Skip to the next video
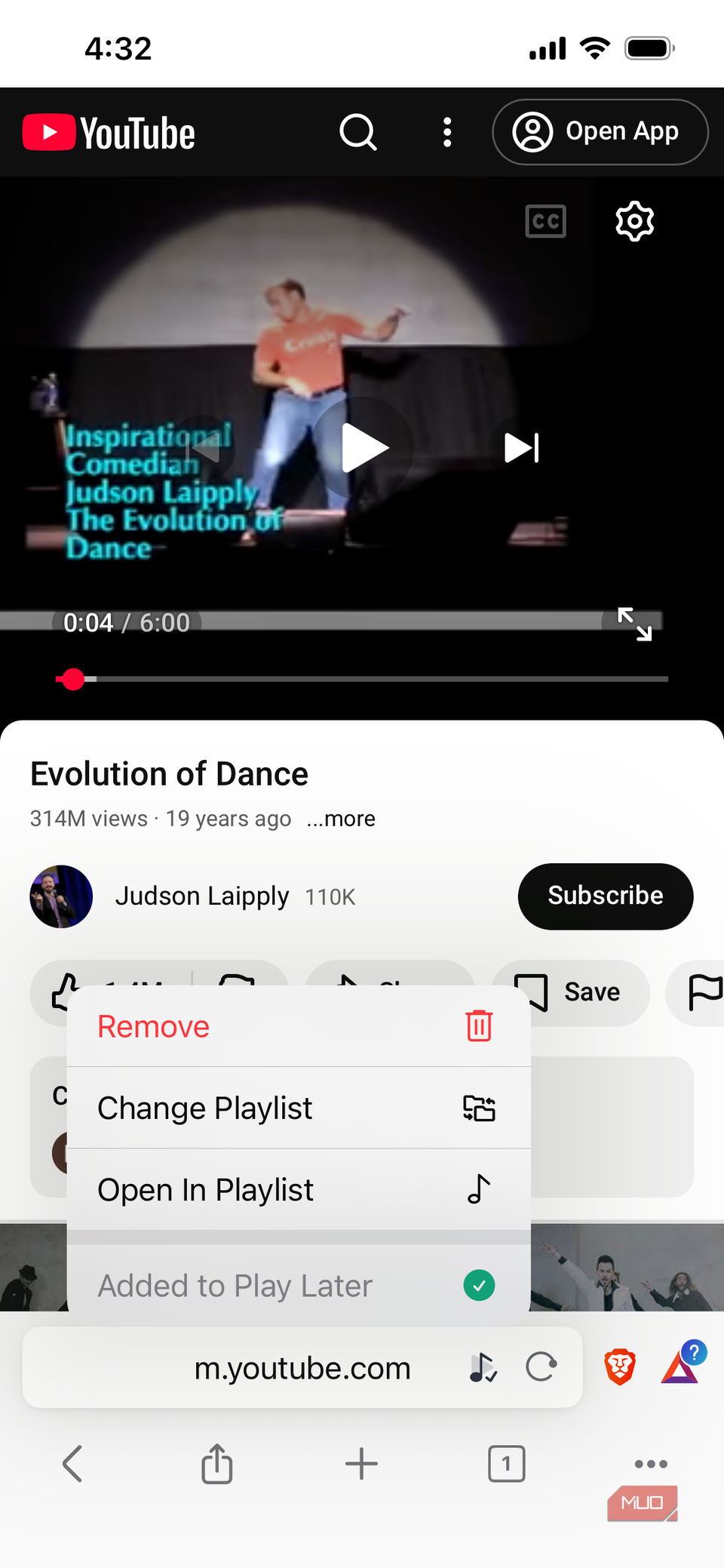The image size is (724, 1568). point(522,447)
